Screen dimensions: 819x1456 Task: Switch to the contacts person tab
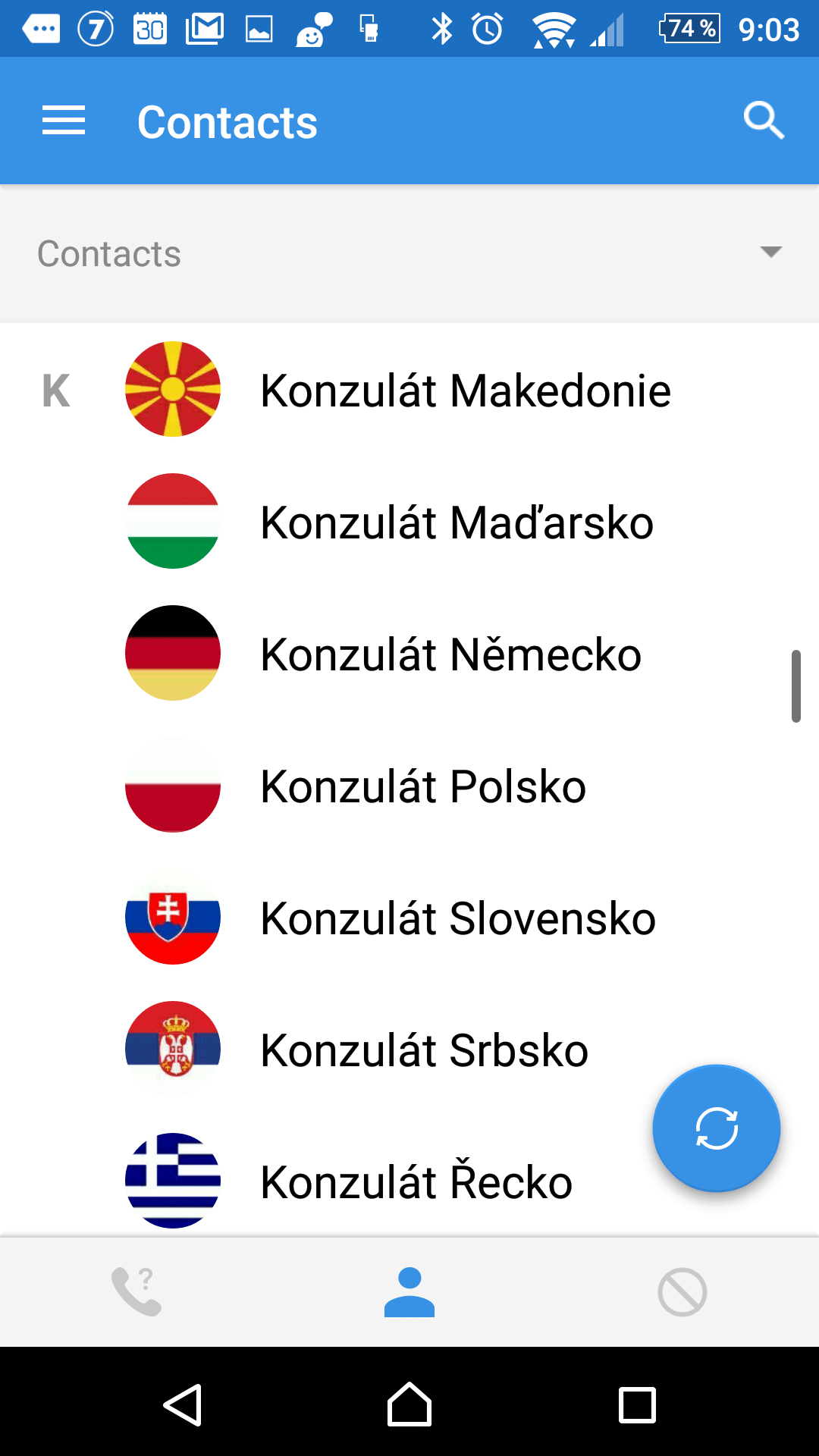coord(409,1291)
